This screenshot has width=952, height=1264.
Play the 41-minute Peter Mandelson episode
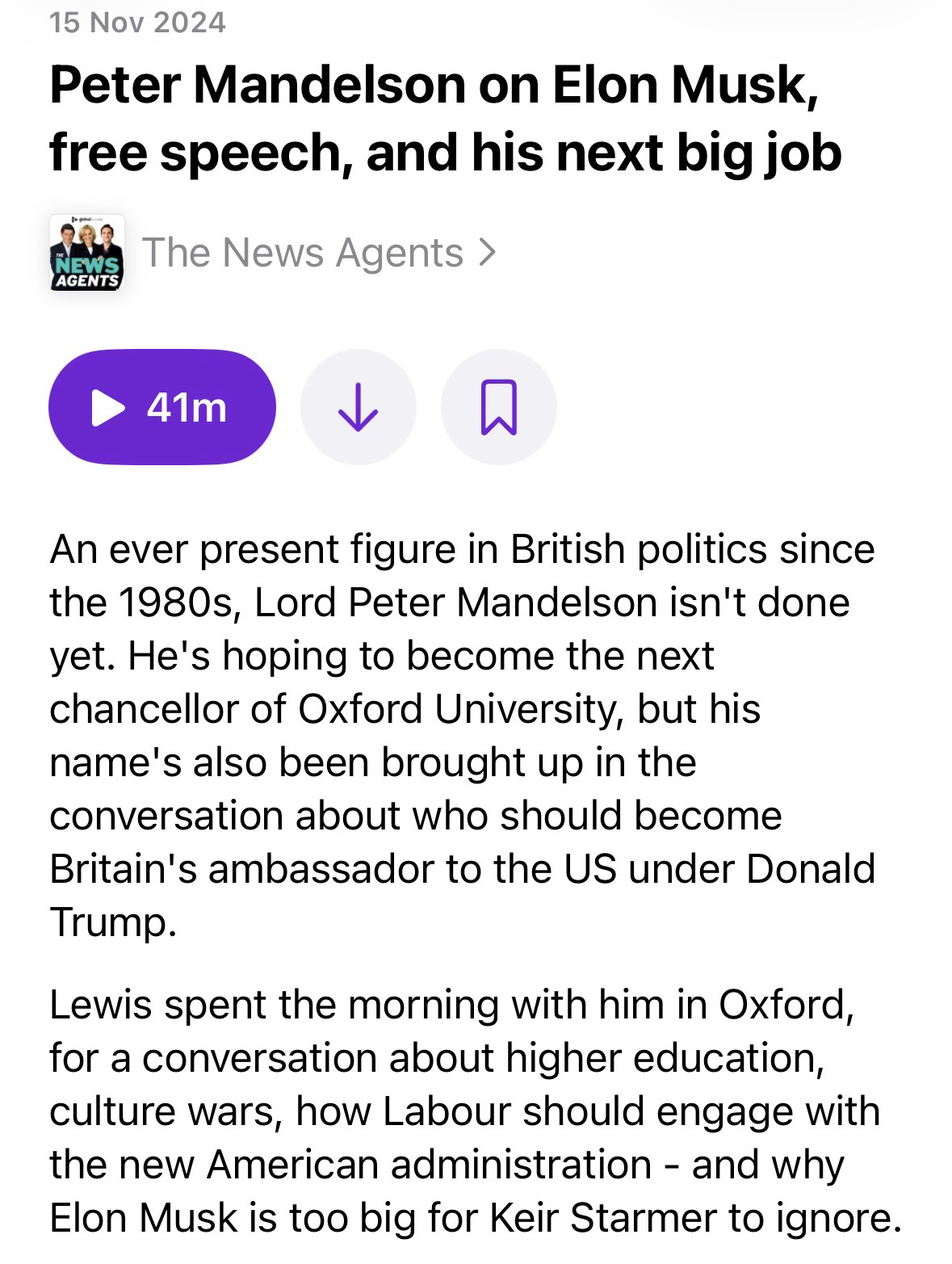click(x=161, y=407)
